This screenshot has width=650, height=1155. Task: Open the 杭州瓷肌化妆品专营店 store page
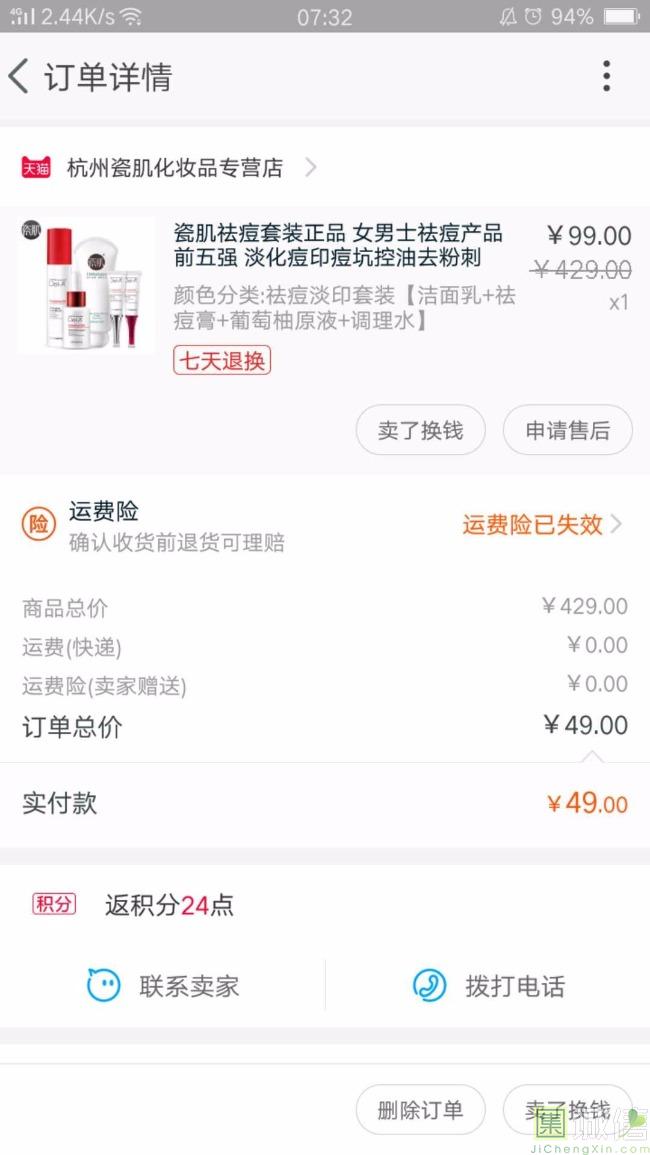pos(175,168)
